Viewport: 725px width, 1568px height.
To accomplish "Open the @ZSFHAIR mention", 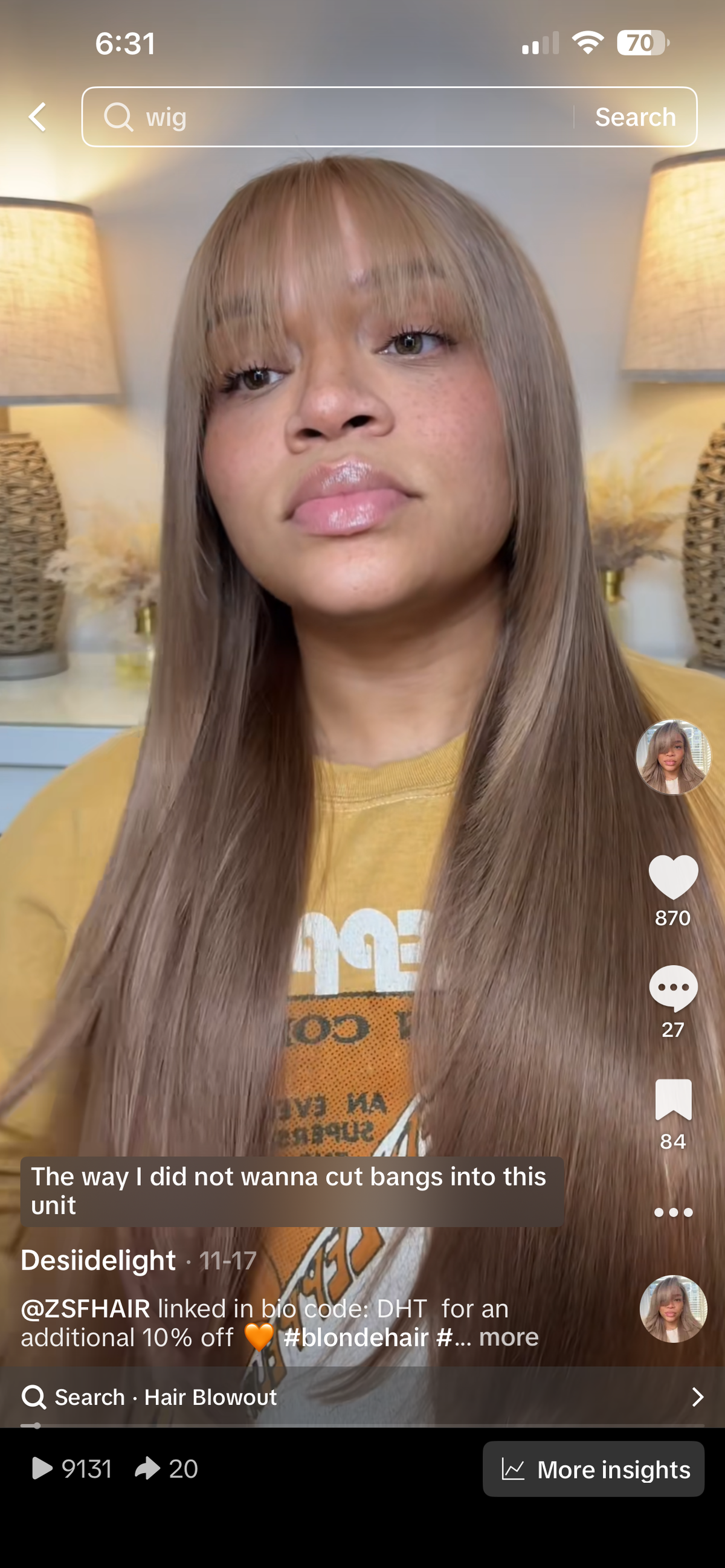I will pyautogui.click(x=85, y=1308).
